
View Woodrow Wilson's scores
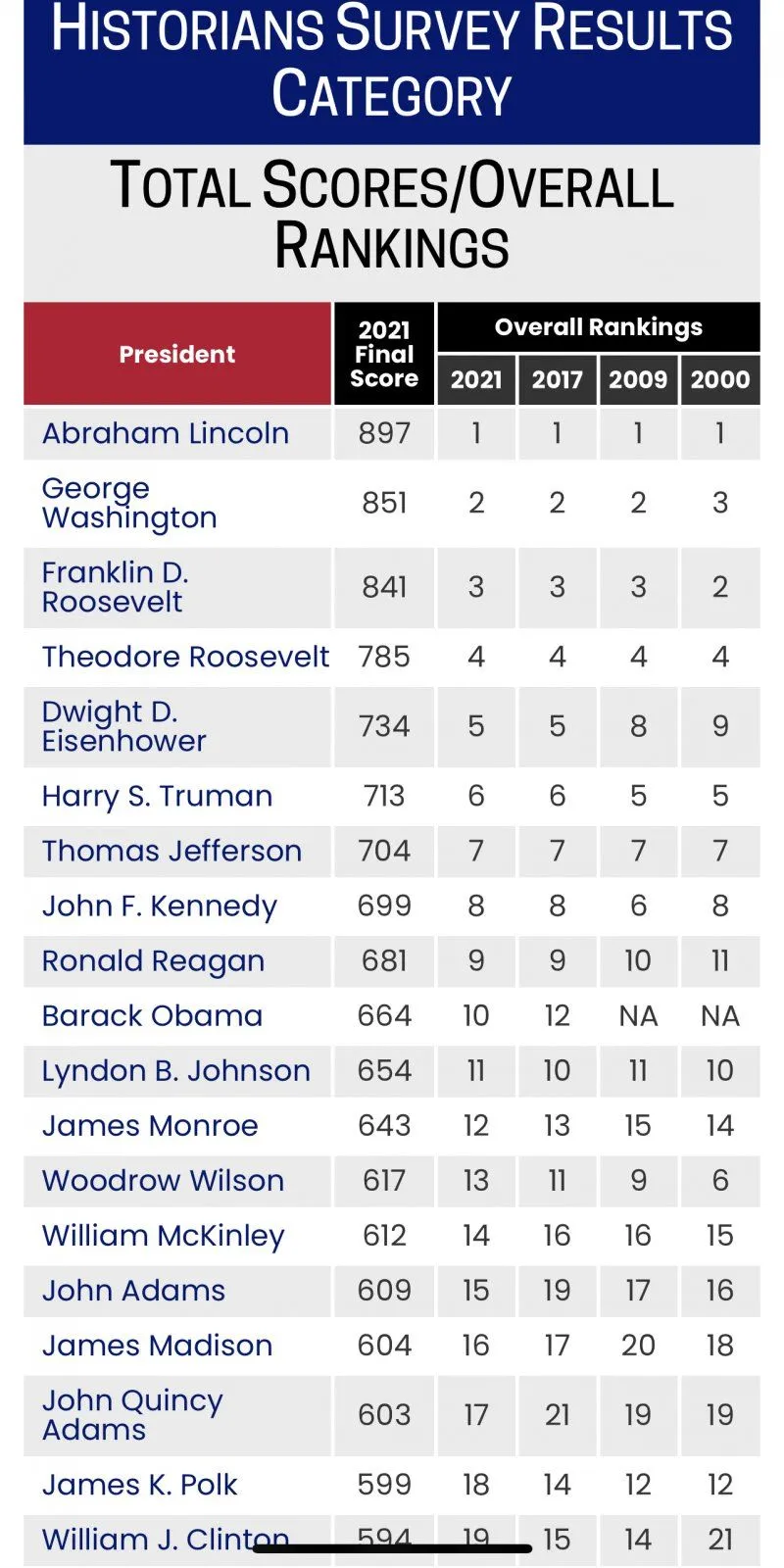[163, 1181]
